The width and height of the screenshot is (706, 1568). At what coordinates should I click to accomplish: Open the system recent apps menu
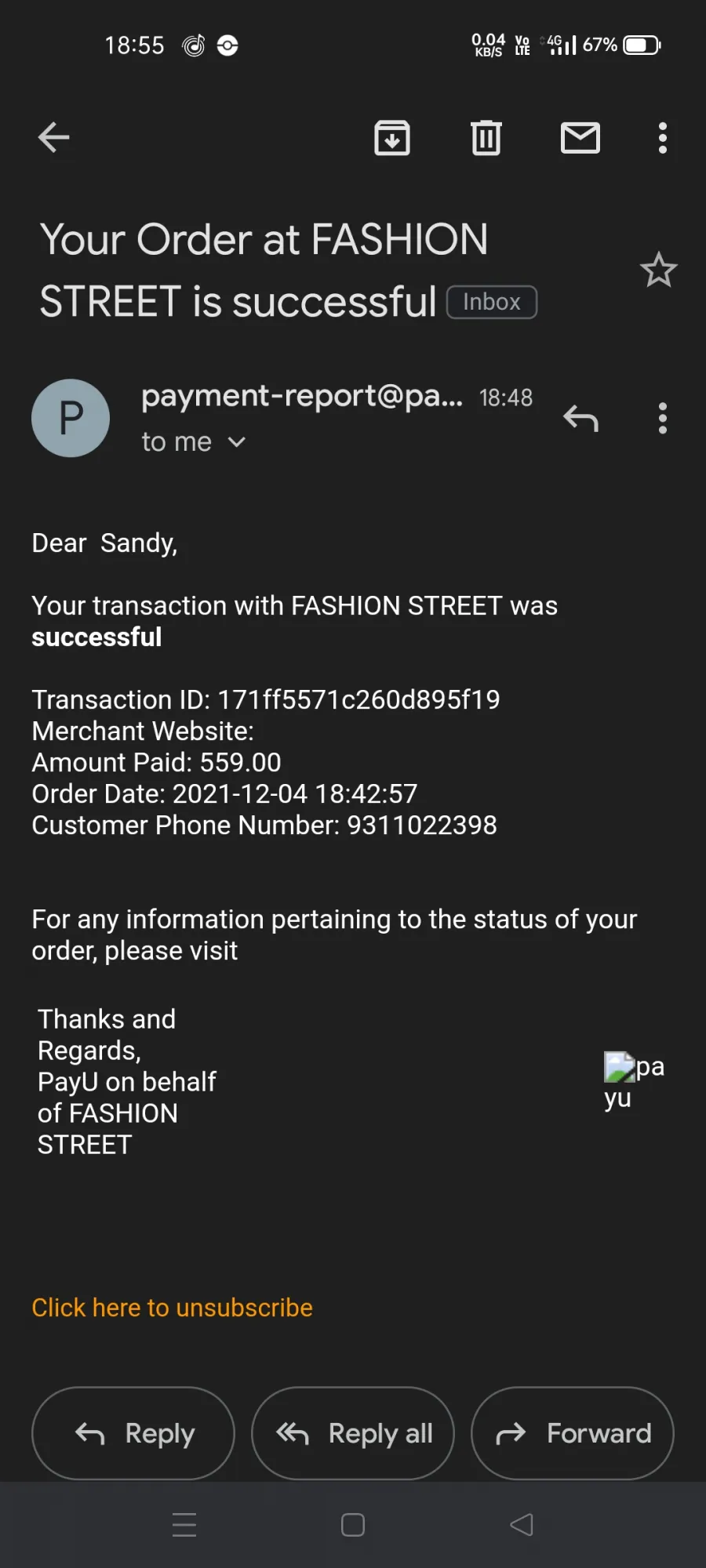click(x=184, y=1525)
